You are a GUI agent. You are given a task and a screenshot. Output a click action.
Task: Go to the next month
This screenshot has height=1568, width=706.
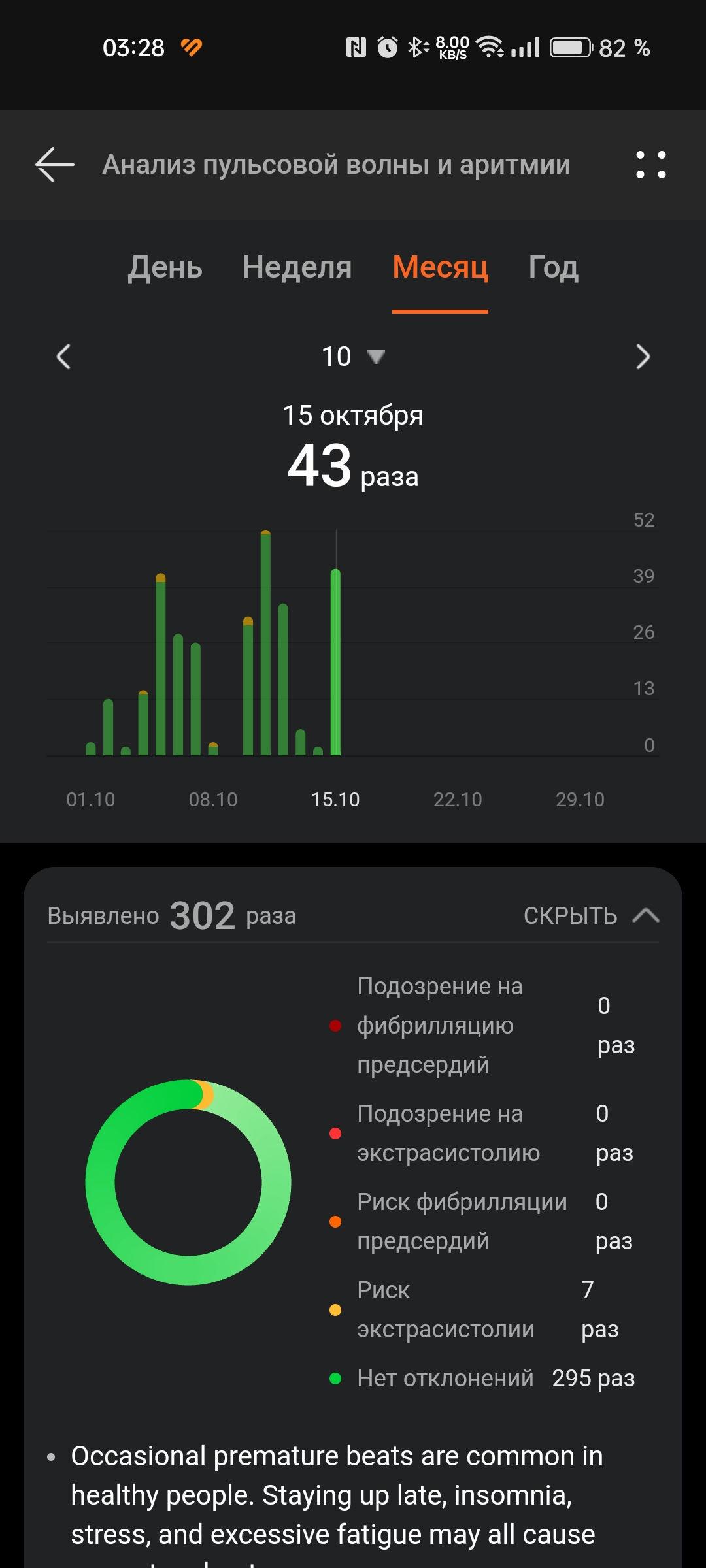pyautogui.click(x=643, y=357)
